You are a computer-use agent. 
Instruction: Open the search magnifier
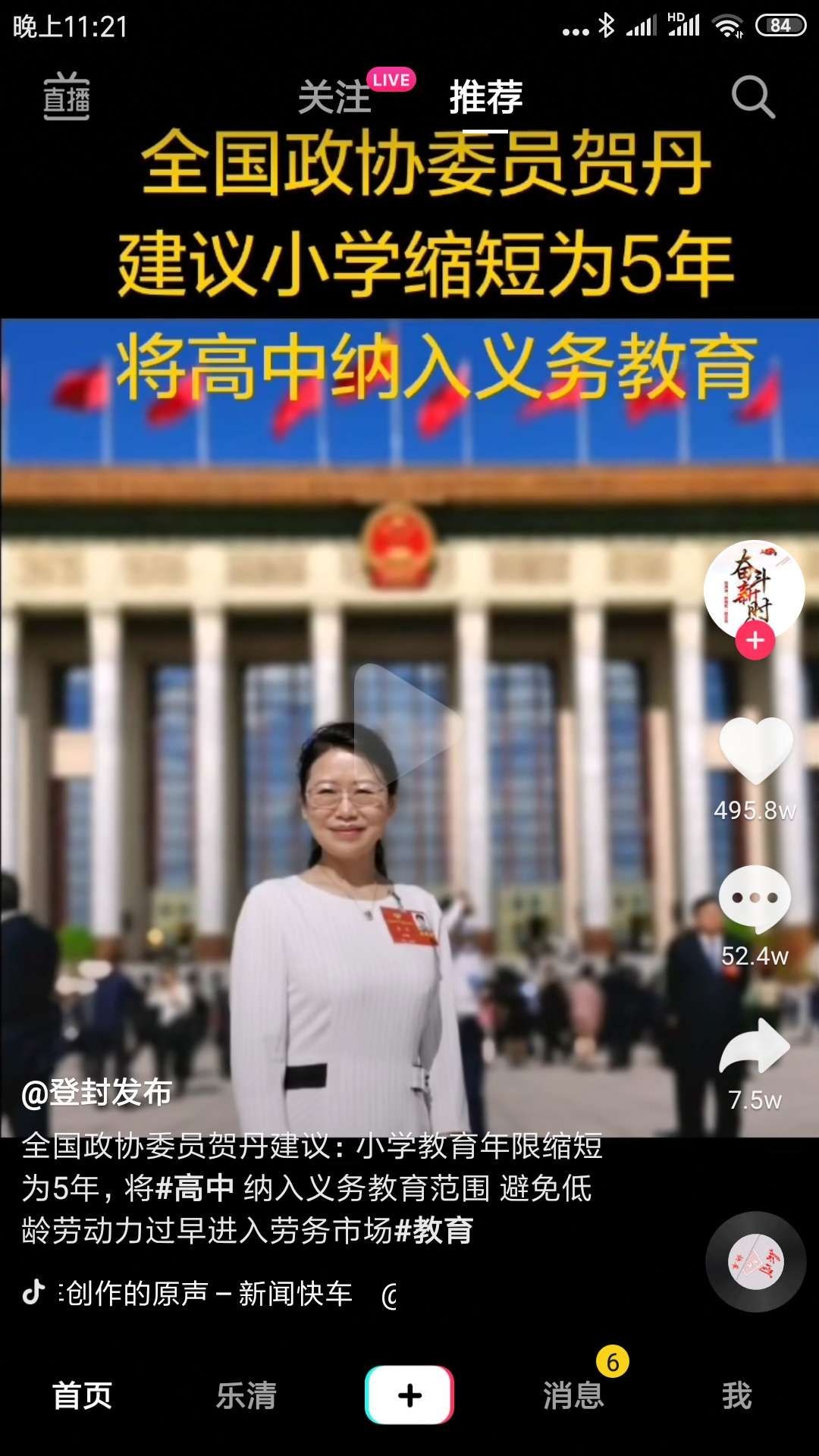pyautogui.click(x=752, y=97)
